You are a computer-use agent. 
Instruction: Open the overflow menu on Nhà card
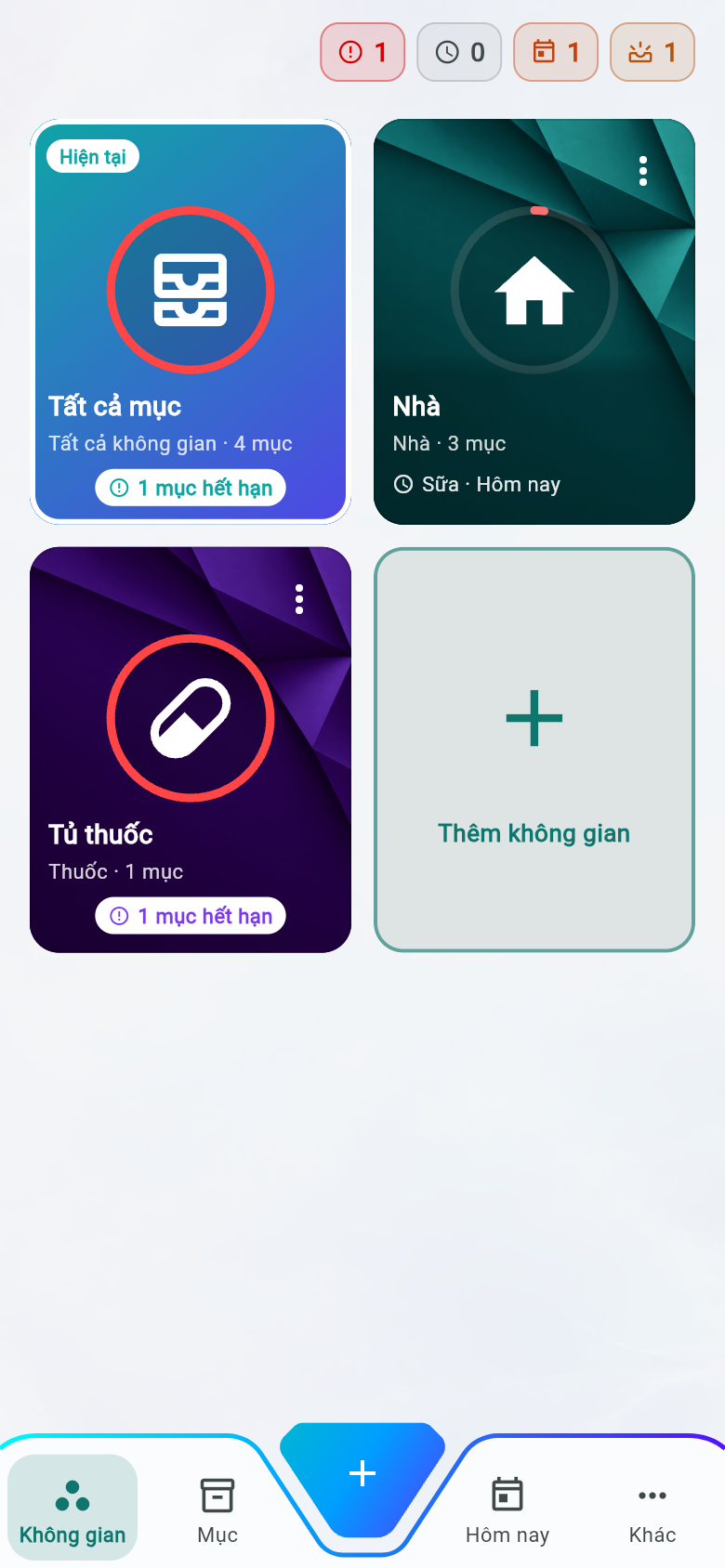coord(643,171)
